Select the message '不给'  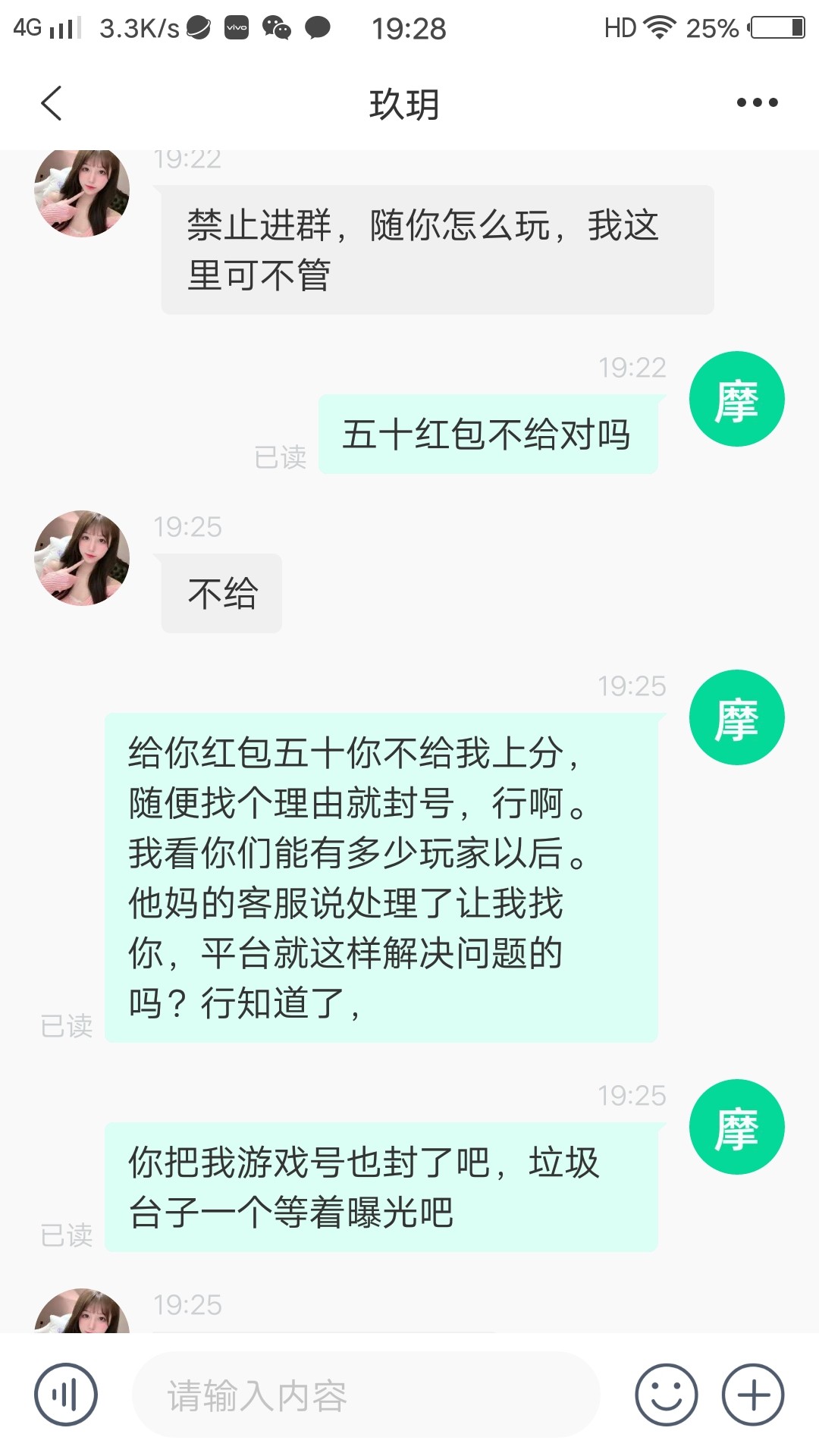221,593
